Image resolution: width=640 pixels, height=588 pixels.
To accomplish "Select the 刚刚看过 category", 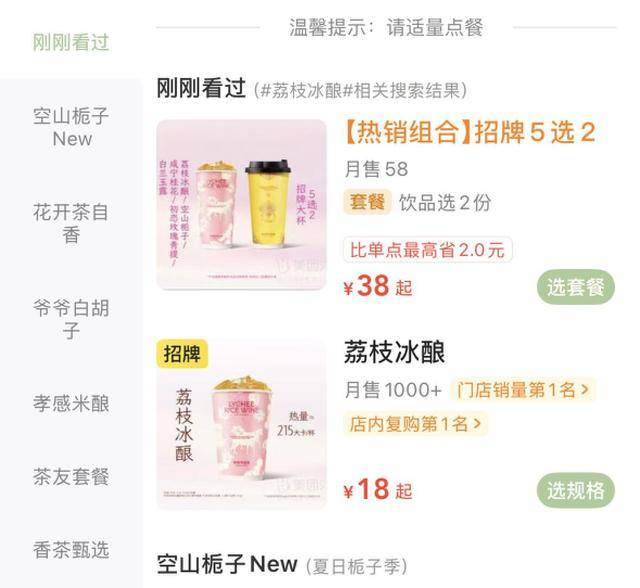I will [x=70, y=42].
